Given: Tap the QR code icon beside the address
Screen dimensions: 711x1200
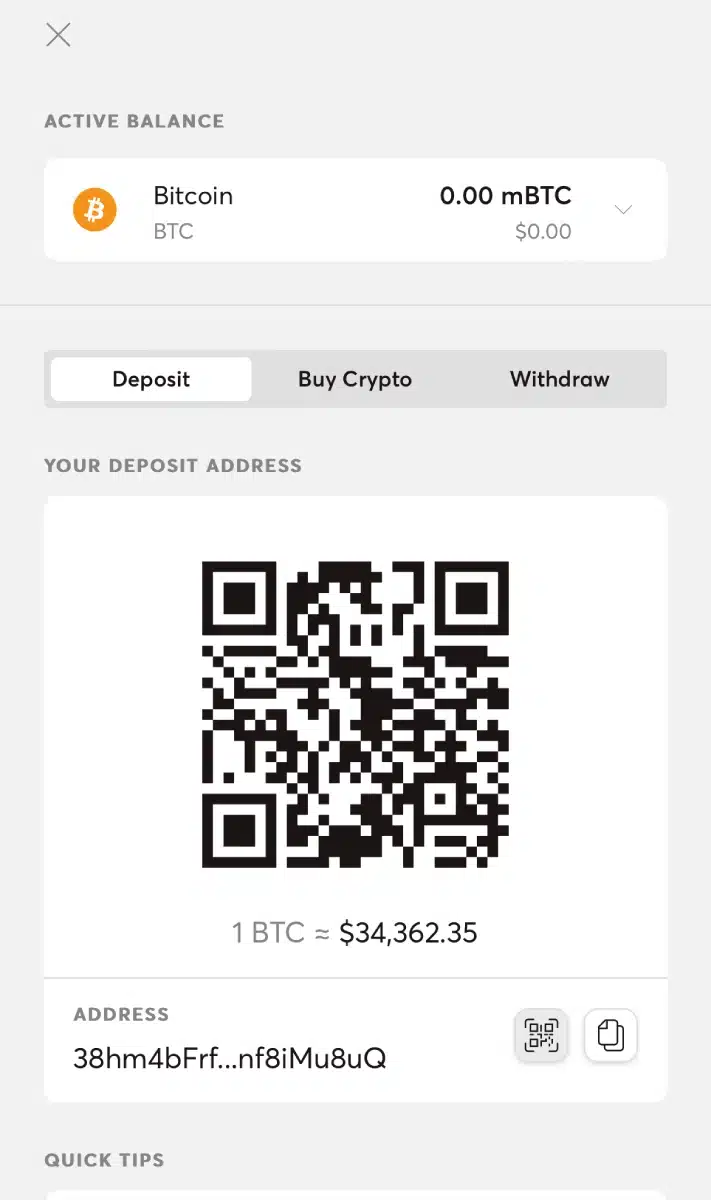Looking at the screenshot, I should tap(541, 1035).
